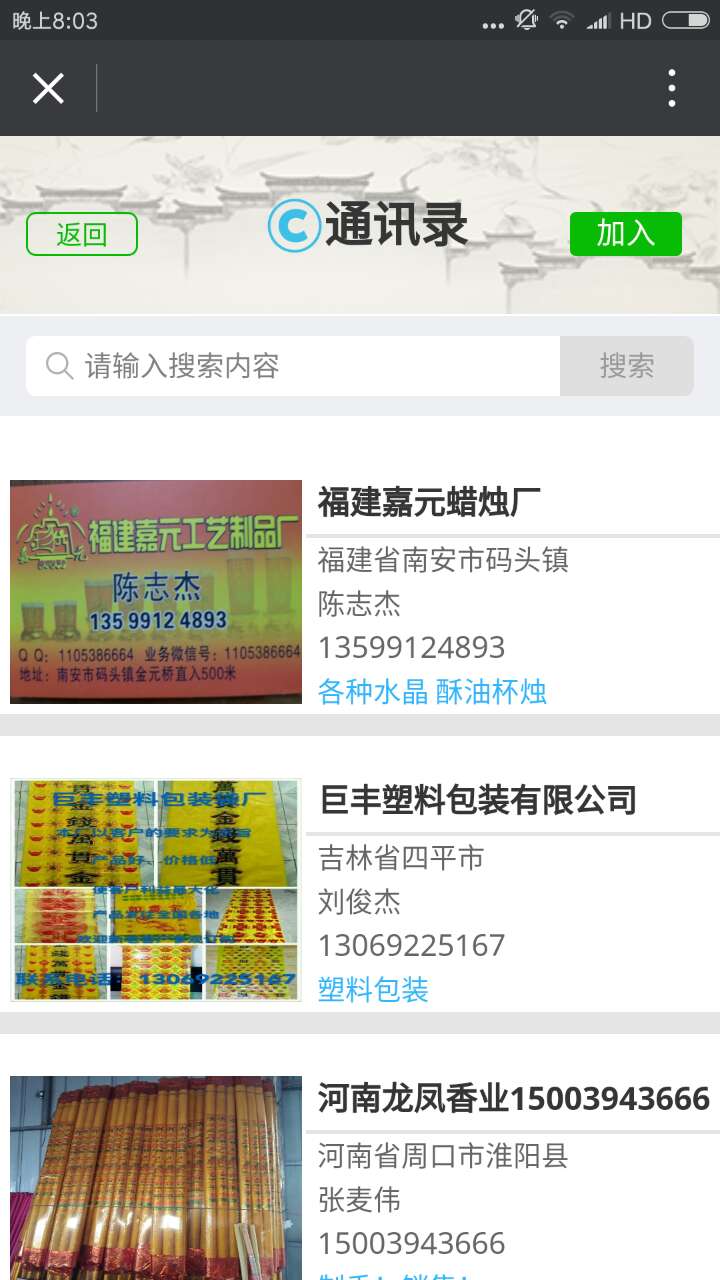The height and width of the screenshot is (1280, 720).
Task: View the 巨丰塑料包装 product photo
Action: (x=156, y=890)
